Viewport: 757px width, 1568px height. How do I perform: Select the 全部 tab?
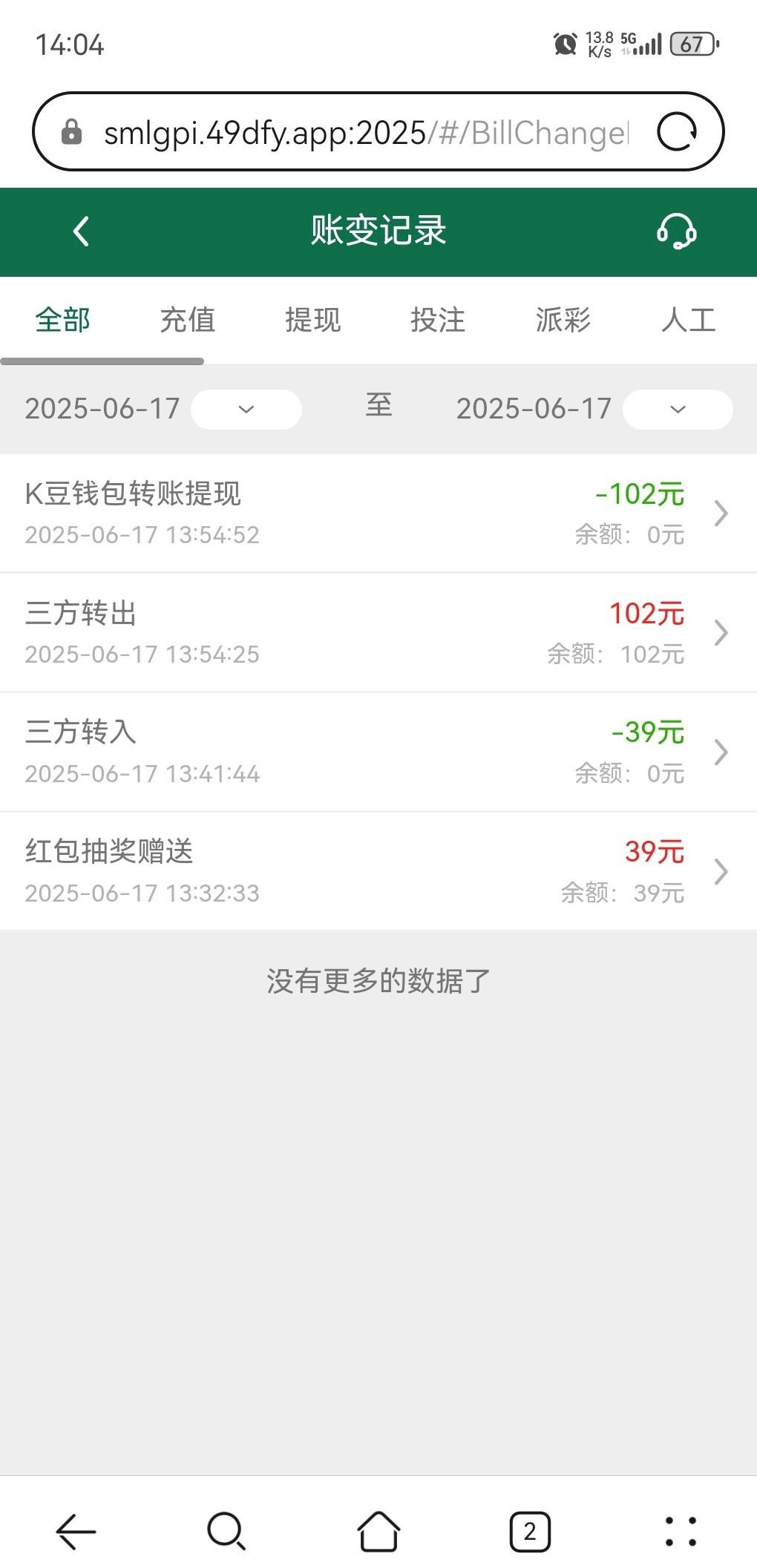pyautogui.click(x=63, y=320)
